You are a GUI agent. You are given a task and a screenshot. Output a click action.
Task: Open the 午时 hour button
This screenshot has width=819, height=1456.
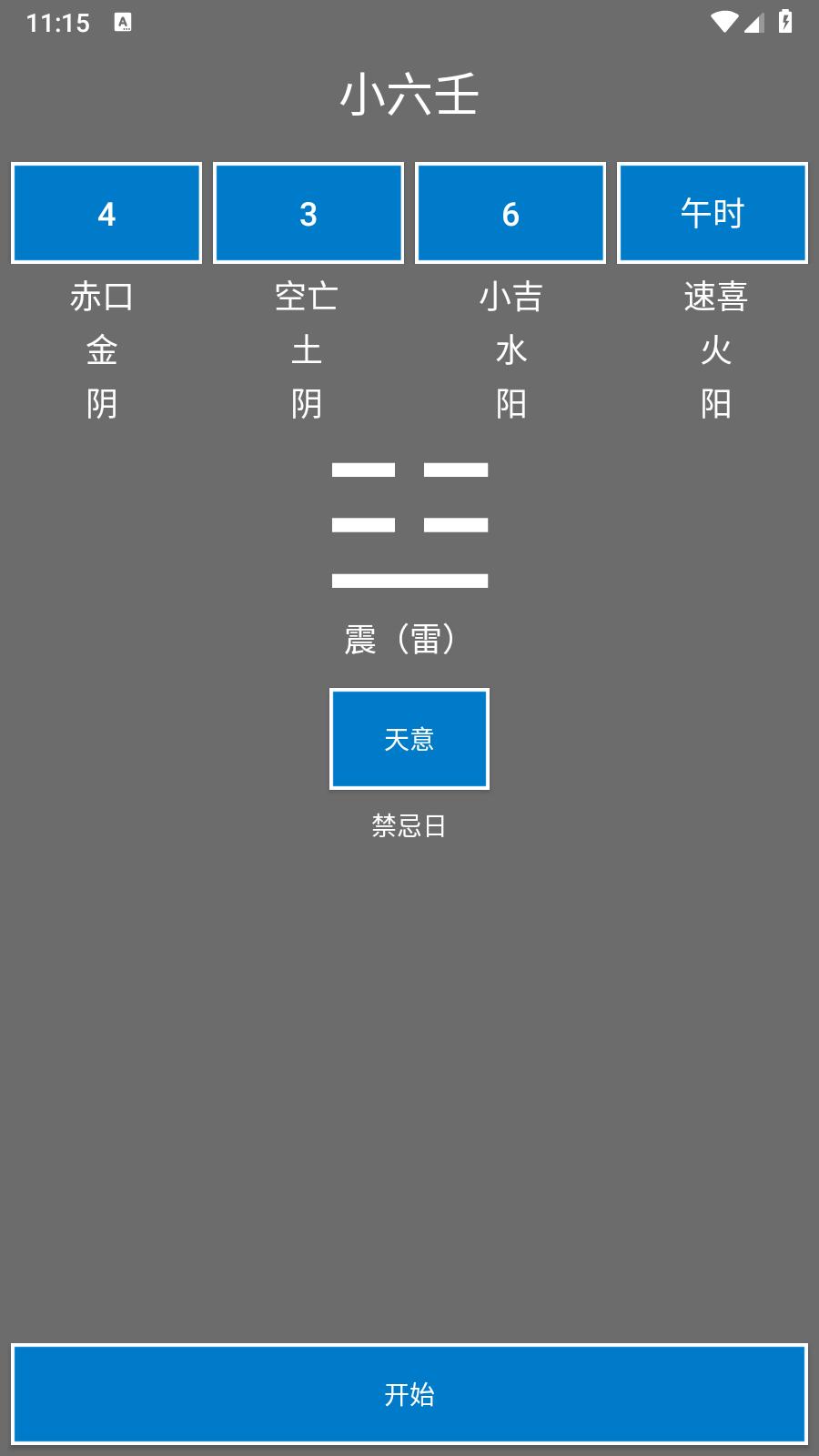tap(713, 214)
